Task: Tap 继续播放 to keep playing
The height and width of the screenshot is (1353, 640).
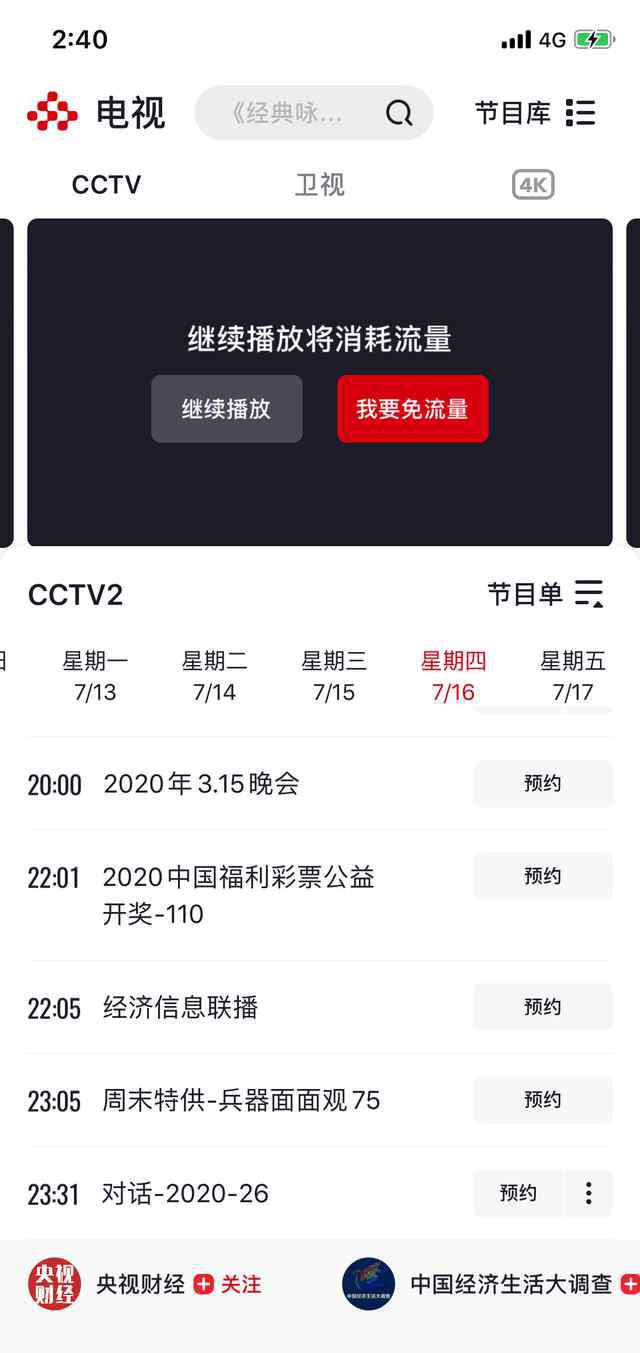Action: 227,409
